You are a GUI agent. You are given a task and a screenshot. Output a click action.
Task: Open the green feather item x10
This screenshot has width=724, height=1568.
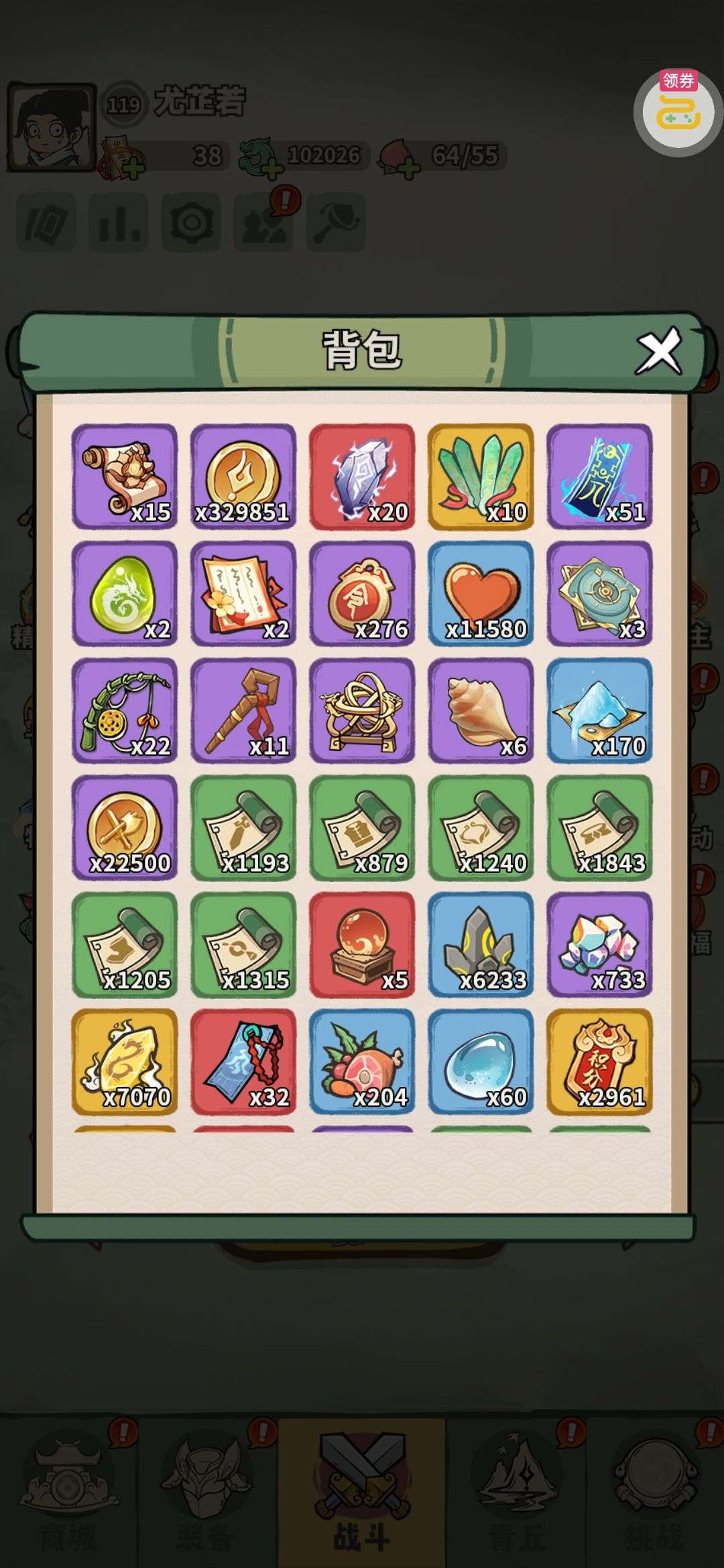point(481,476)
